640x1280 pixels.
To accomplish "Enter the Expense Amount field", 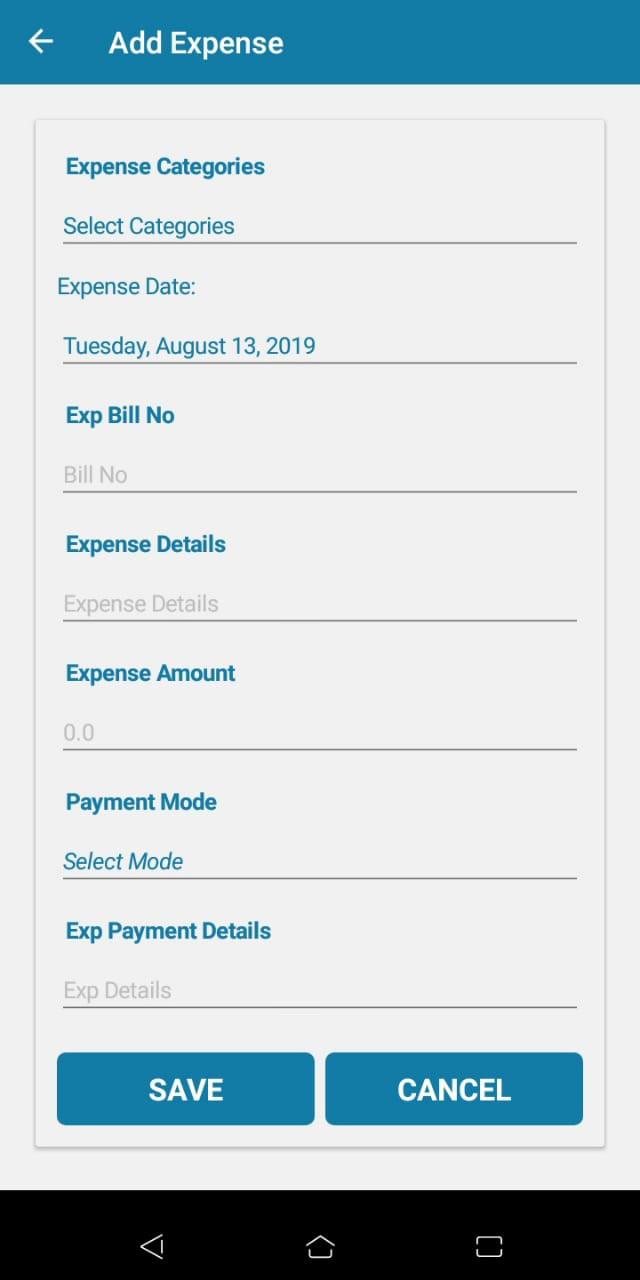I will pos(319,732).
